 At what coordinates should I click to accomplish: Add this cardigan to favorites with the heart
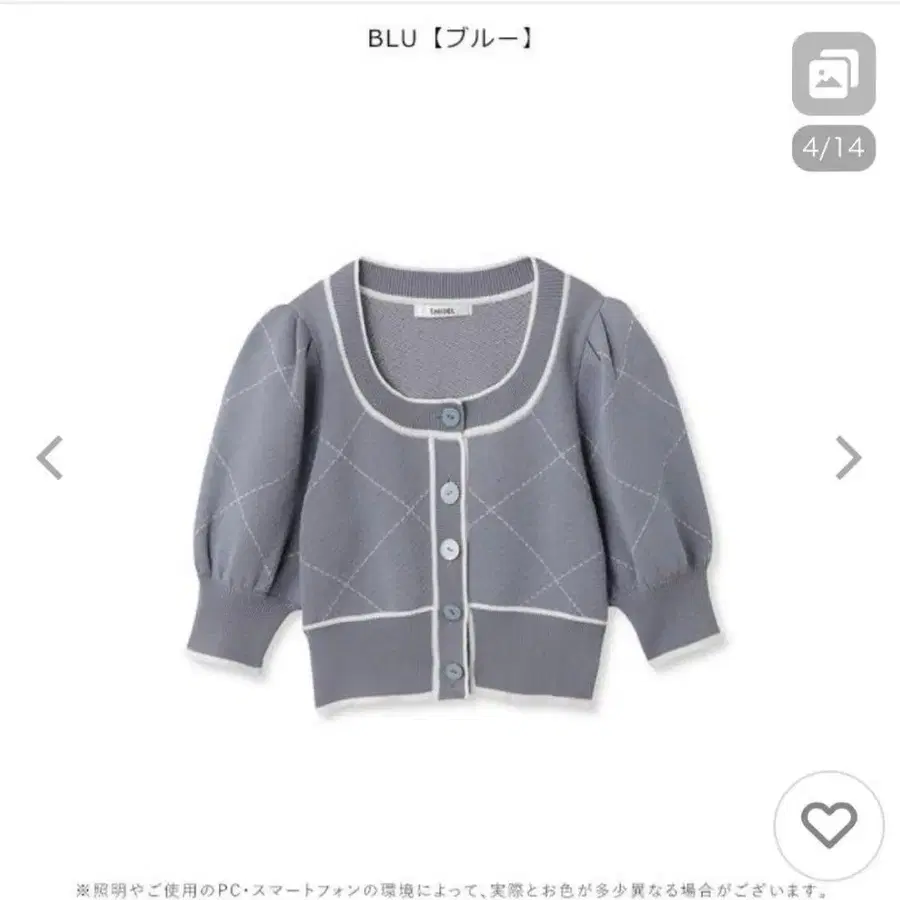coord(828,825)
